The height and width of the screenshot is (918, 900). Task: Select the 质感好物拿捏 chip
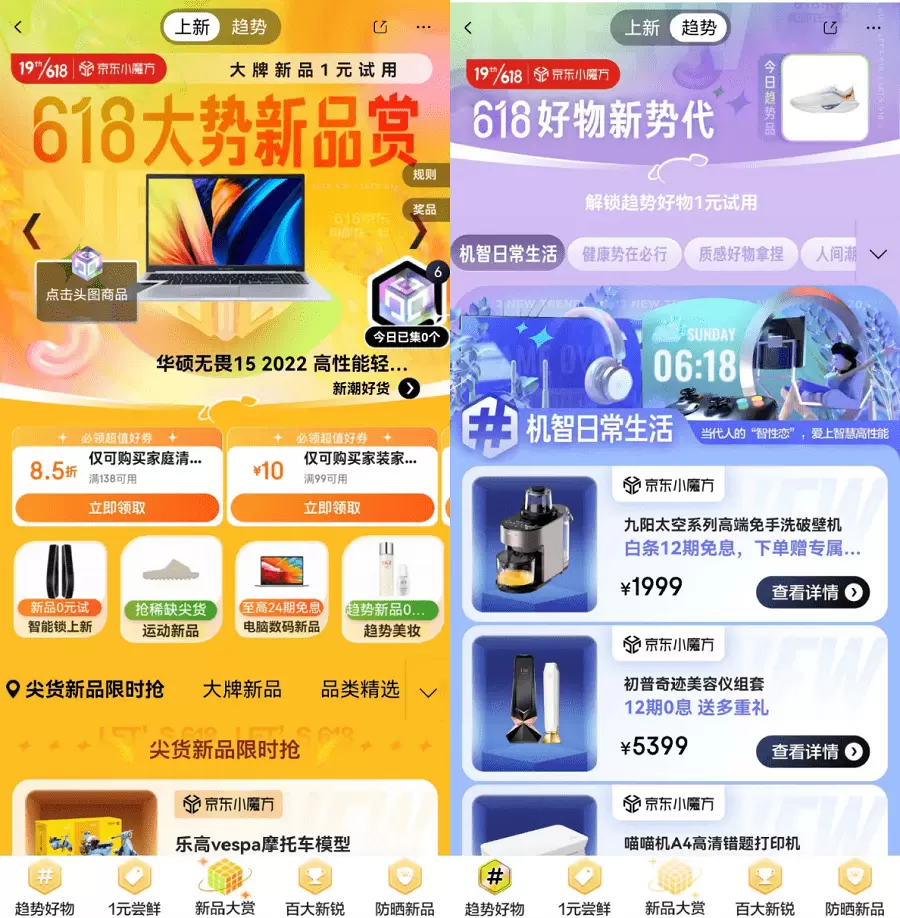[x=740, y=254]
